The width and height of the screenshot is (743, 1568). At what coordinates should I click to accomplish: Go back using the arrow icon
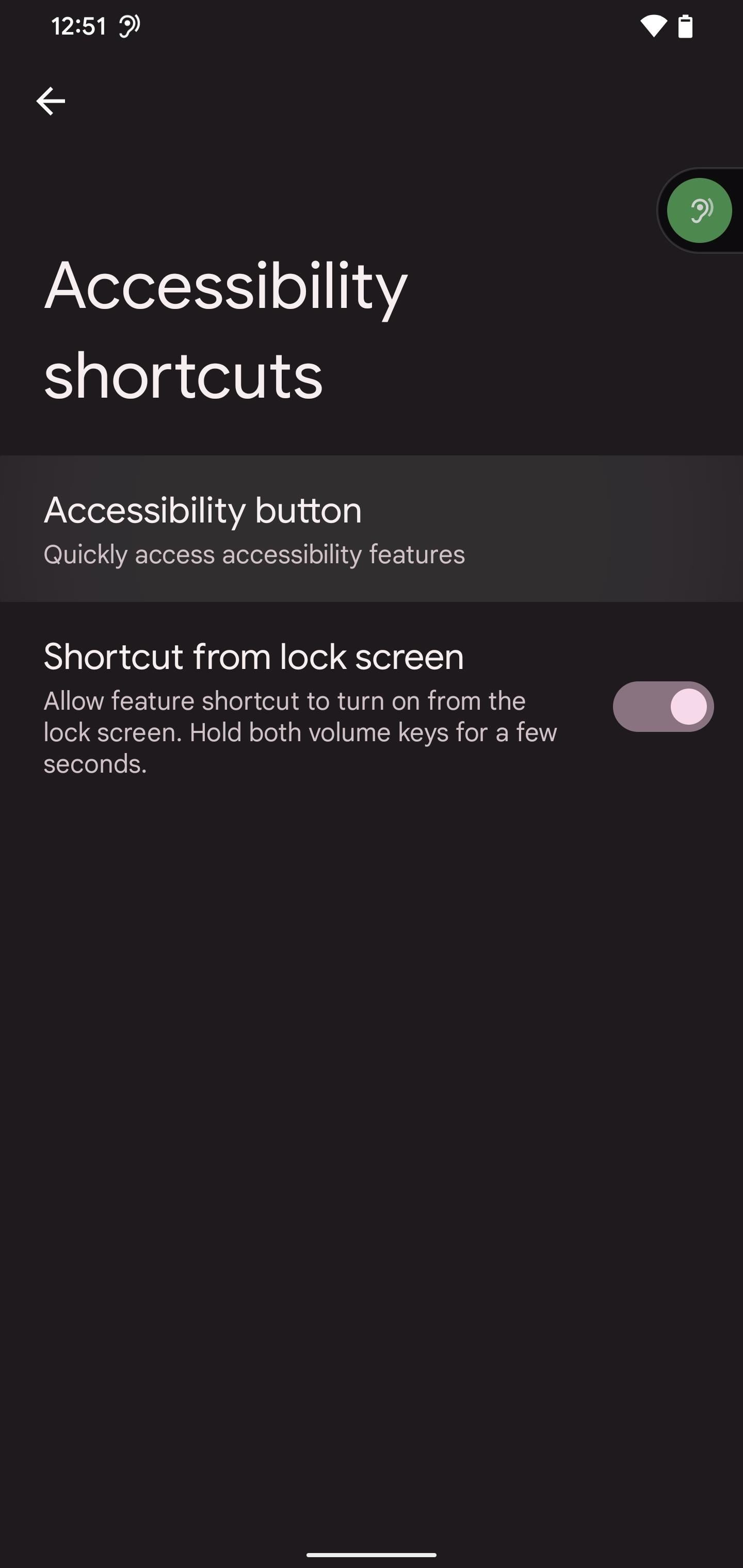(x=51, y=101)
